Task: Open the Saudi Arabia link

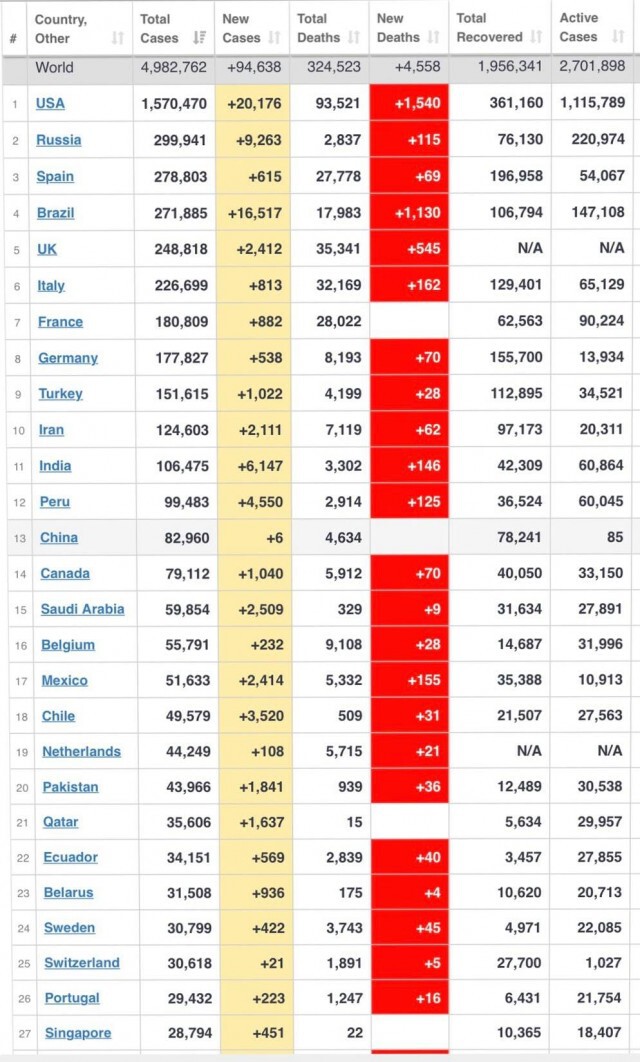Action: (83, 609)
